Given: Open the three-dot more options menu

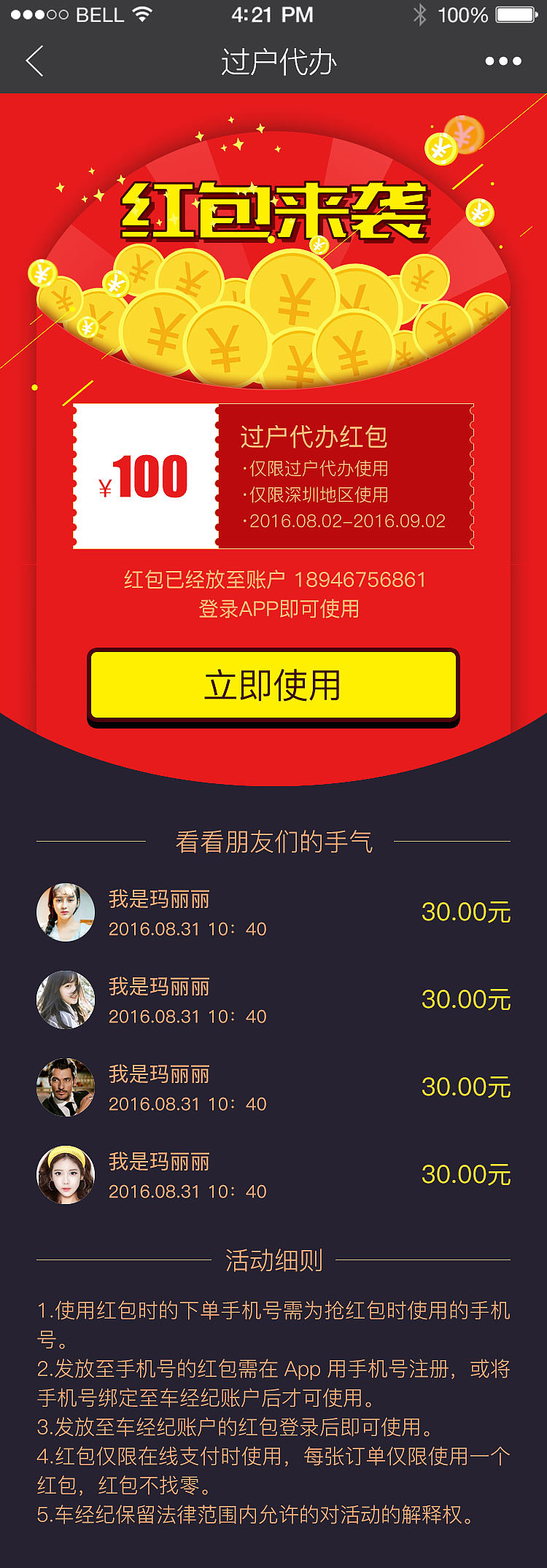Looking at the screenshot, I should pyautogui.click(x=503, y=61).
